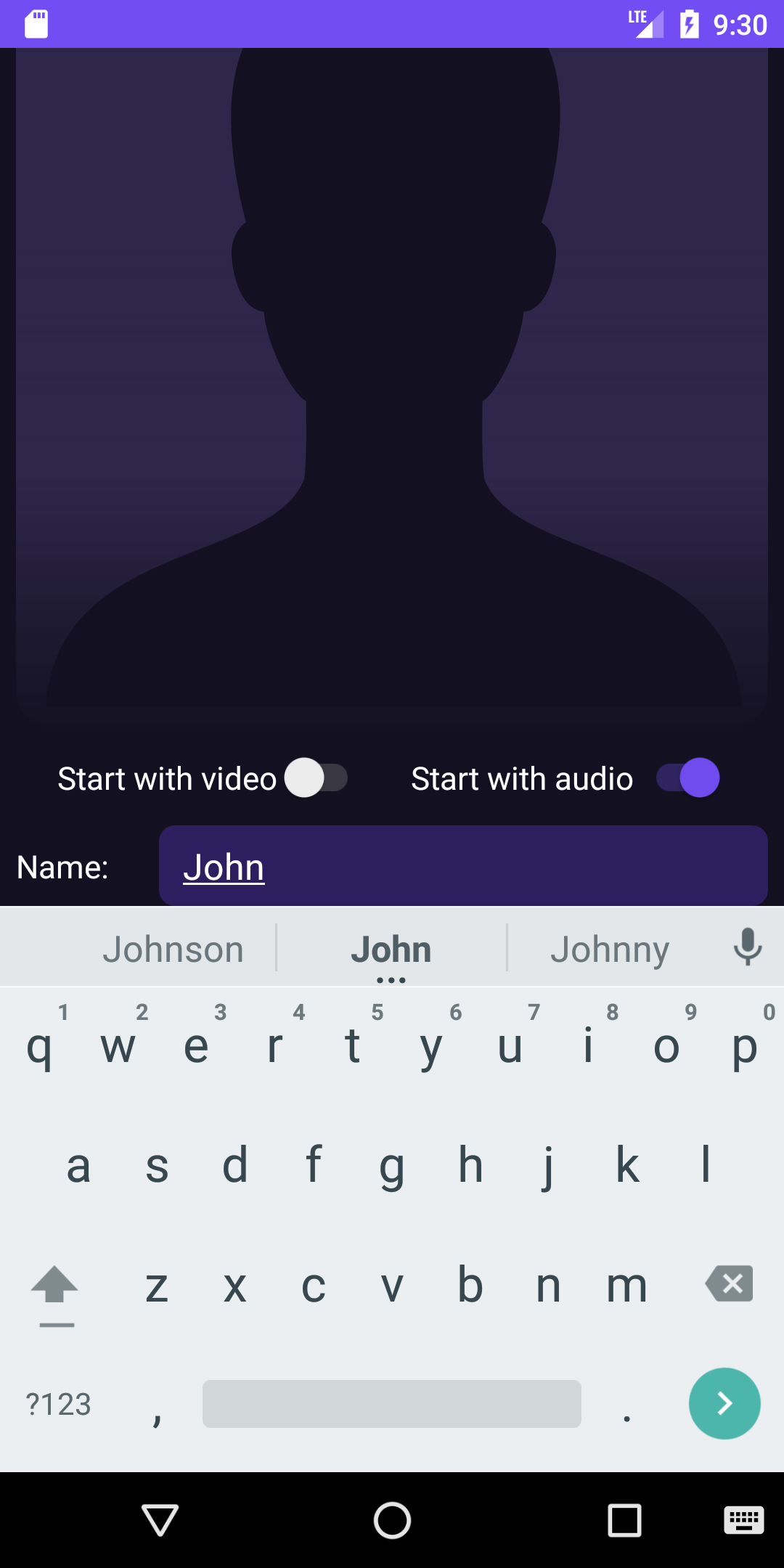The width and height of the screenshot is (784, 1568).
Task: Tap the Back triangle navigation button
Action: 160,1521
